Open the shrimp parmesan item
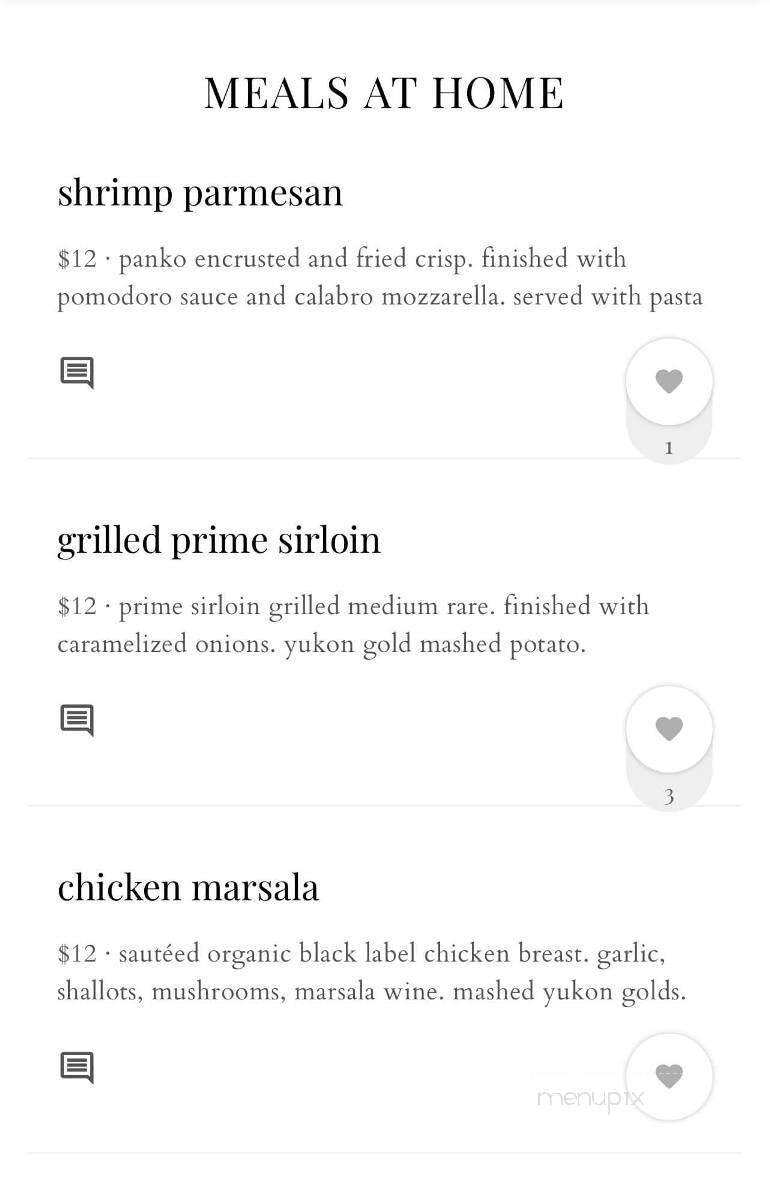770x1181 pixels. point(200,191)
